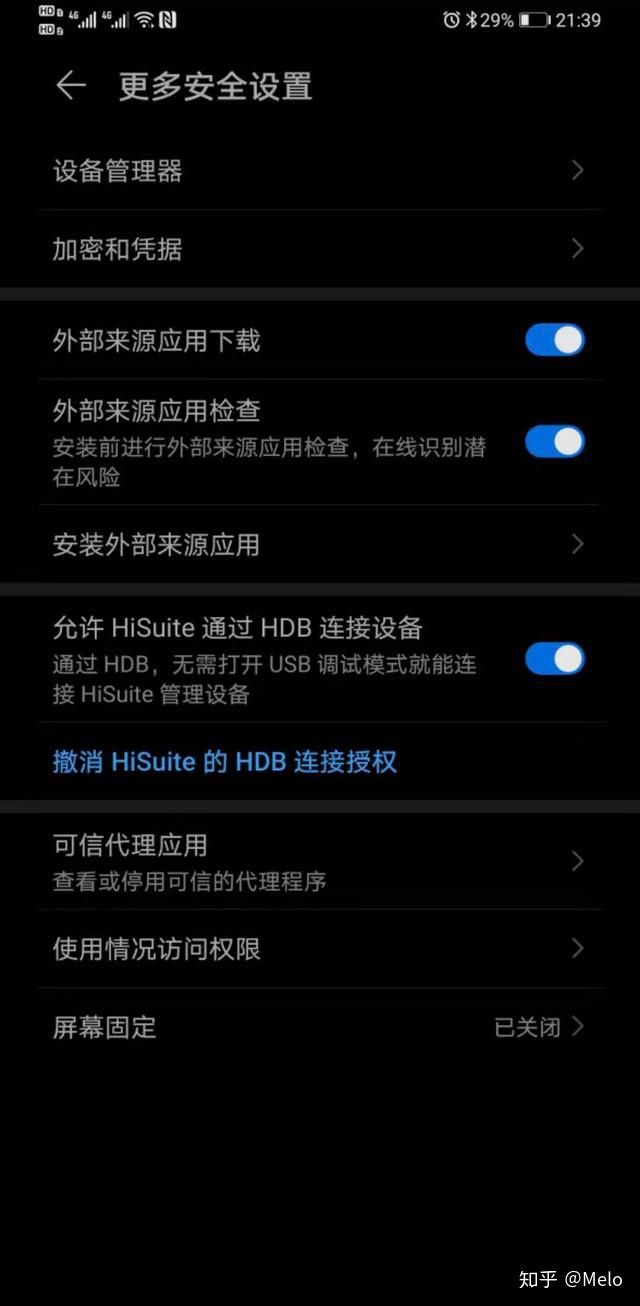This screenshot has height=1306, width=640.
Task: Open 安装外部来源应用
Action: pyautogui.click(x=318, y=545)
